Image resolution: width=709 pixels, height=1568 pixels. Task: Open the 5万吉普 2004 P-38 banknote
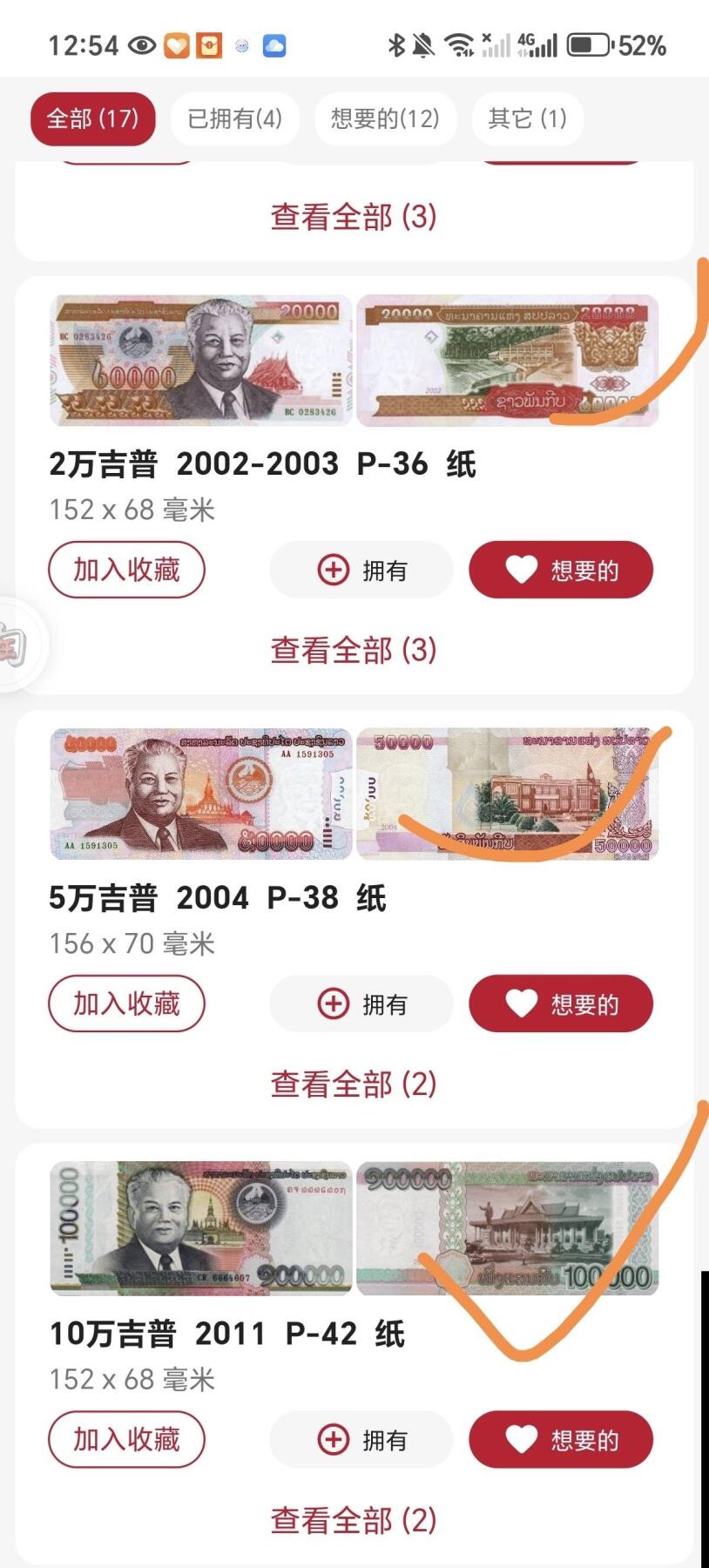tap(218, 897)
